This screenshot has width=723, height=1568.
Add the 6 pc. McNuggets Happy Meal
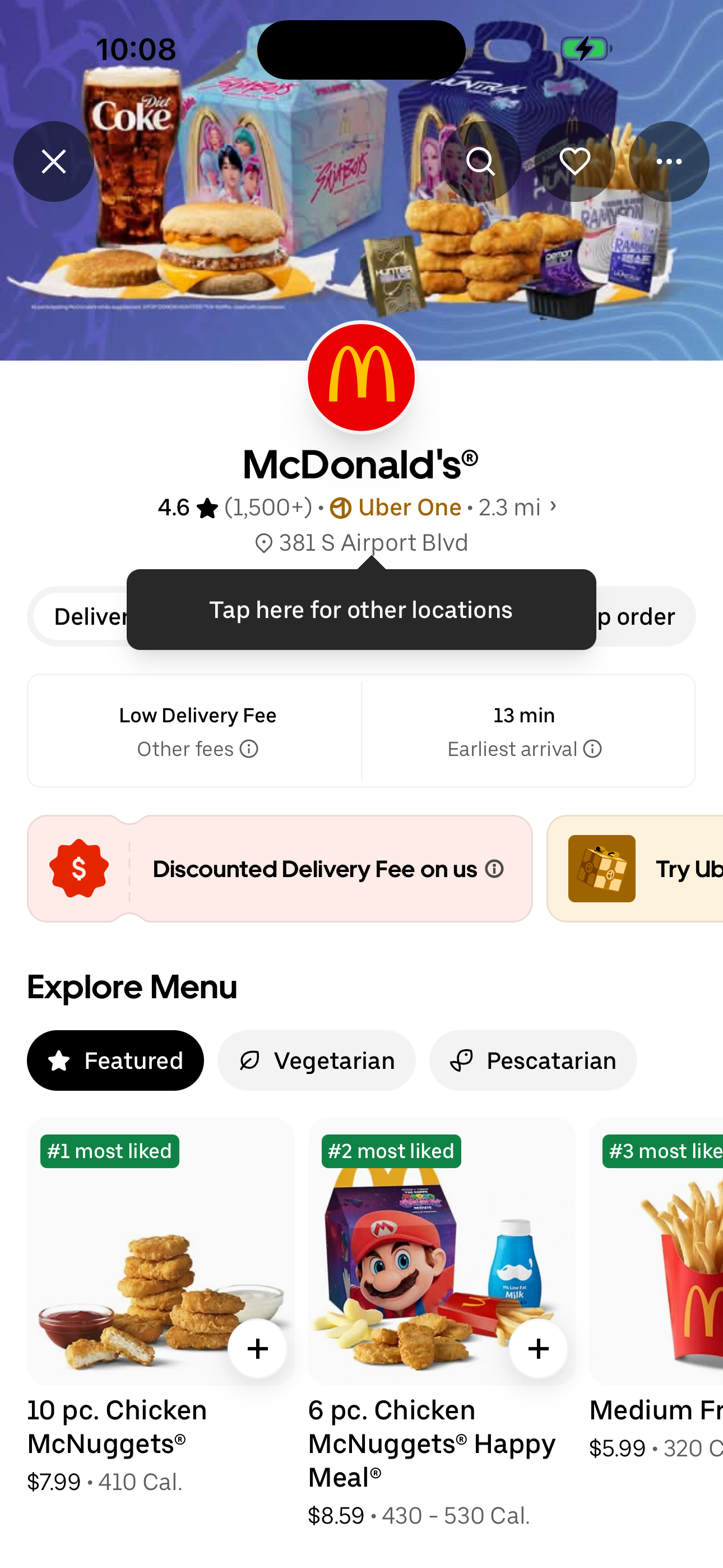(537, 1348)
